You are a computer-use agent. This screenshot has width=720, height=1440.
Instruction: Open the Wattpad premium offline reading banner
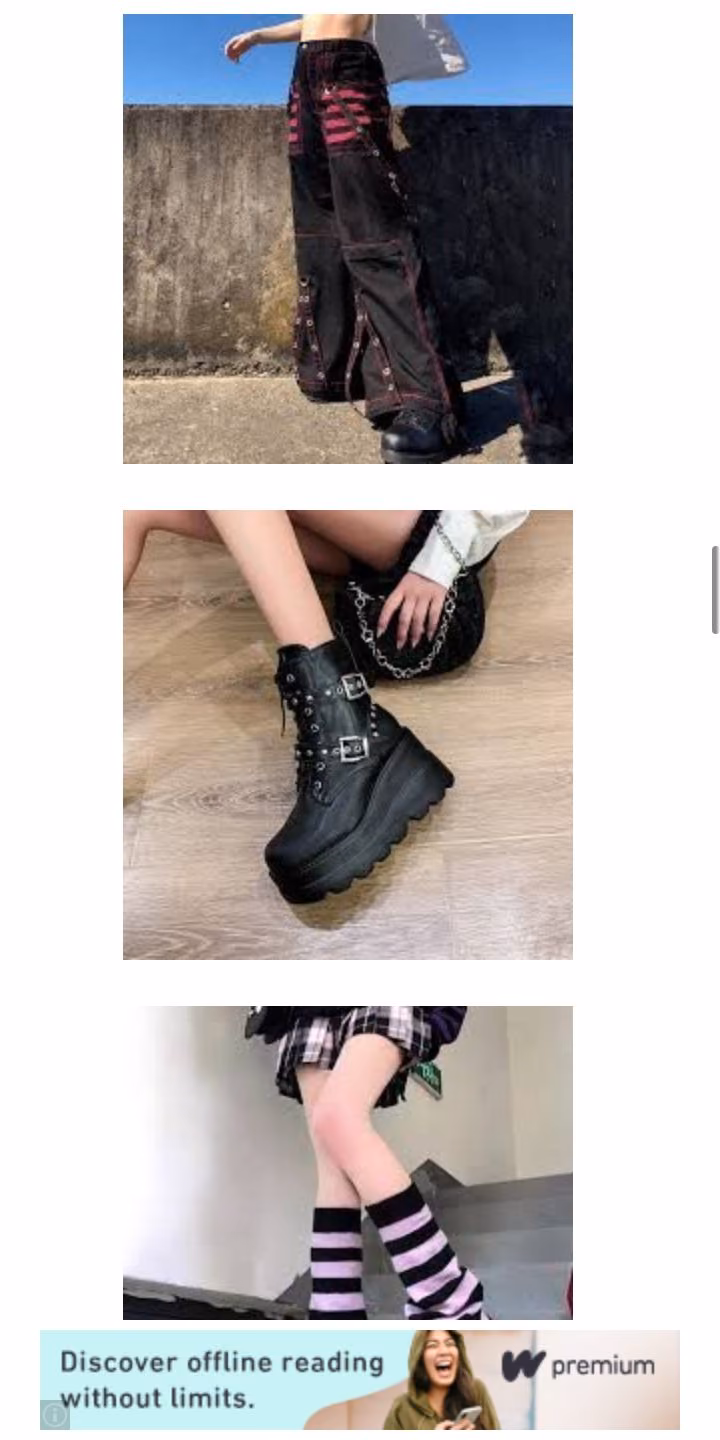point(360,1380)
